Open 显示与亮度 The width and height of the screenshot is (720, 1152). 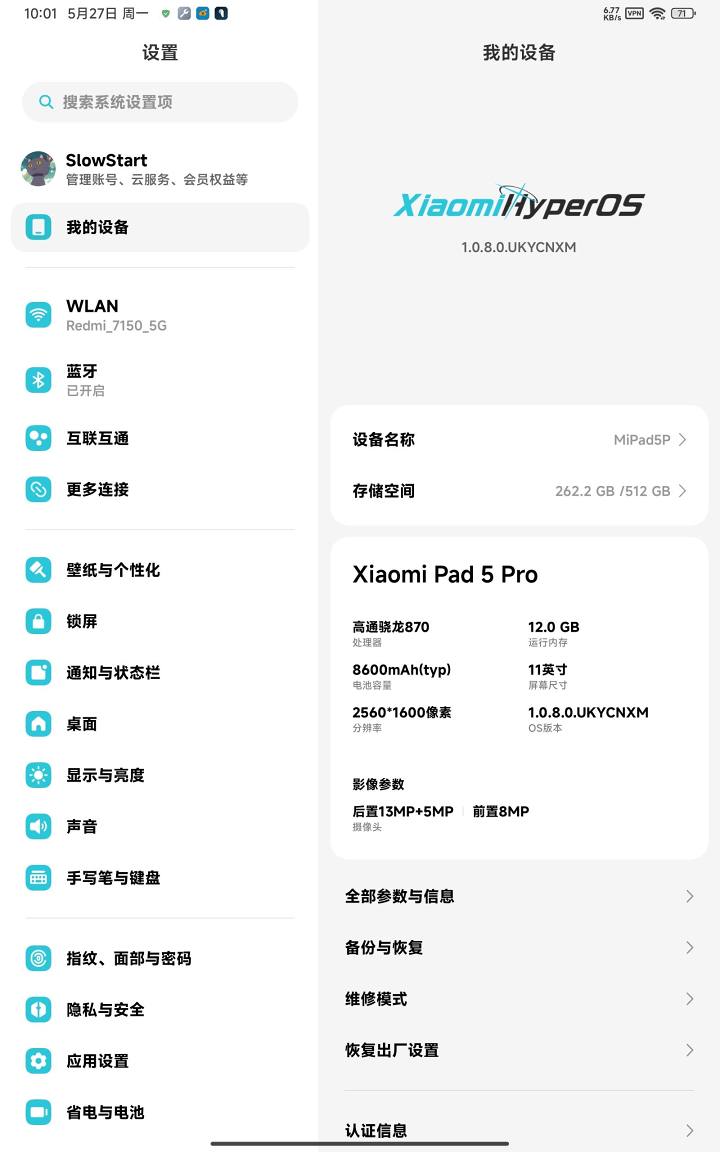click(x=160, y=775)
